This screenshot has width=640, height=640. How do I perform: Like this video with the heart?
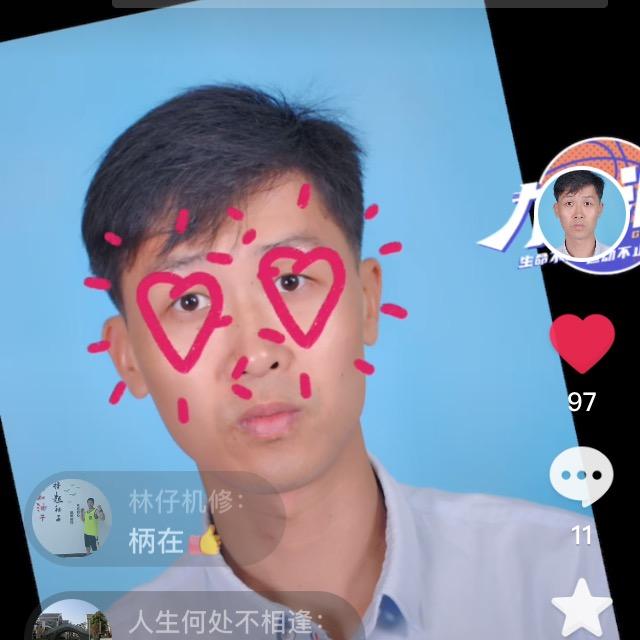coord(582,343)
